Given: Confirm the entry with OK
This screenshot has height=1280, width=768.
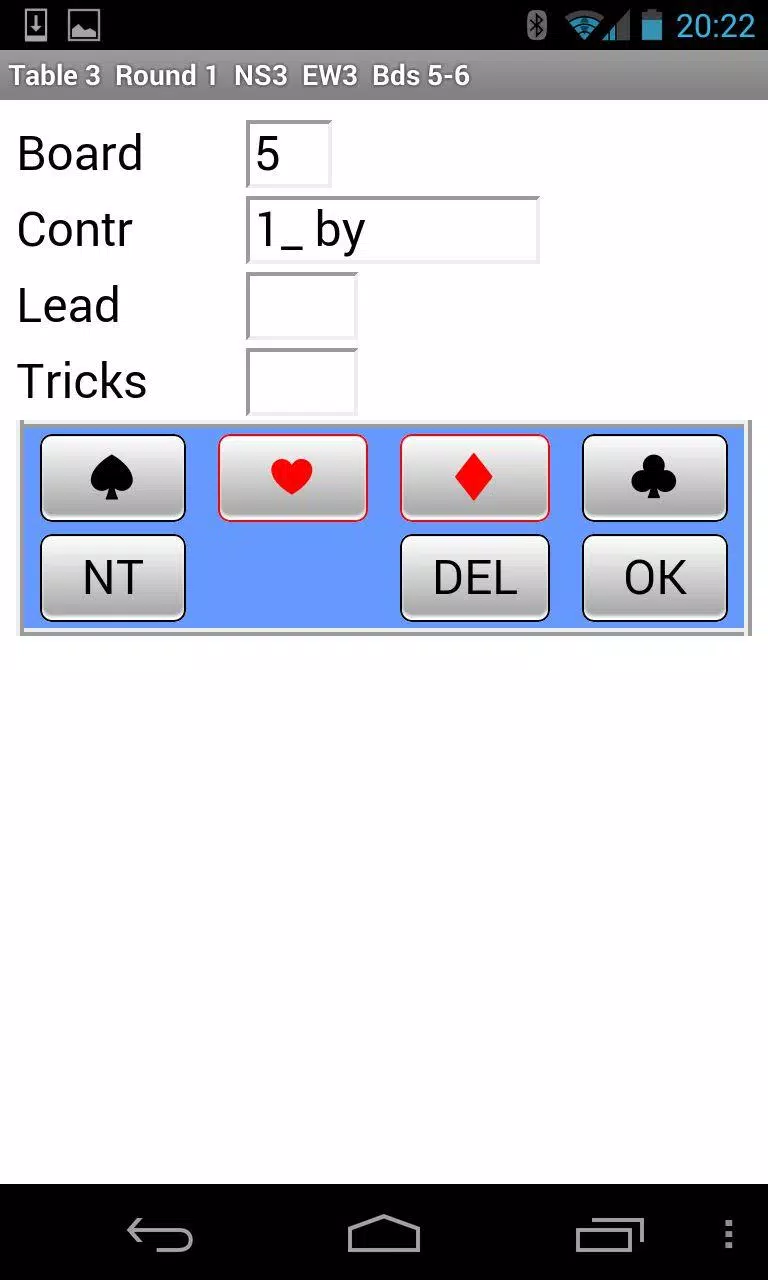Looking at the screenshot, I should click(655, 578).
